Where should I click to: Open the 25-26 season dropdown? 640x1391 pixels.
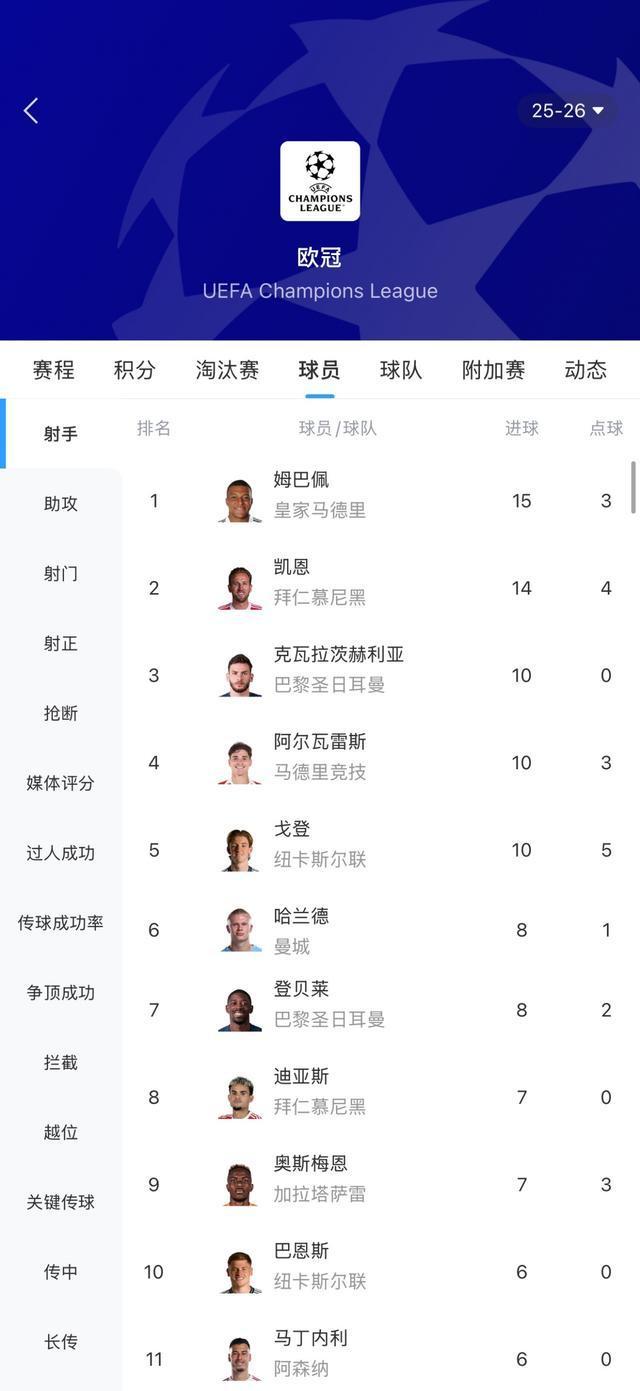[567, 110]
